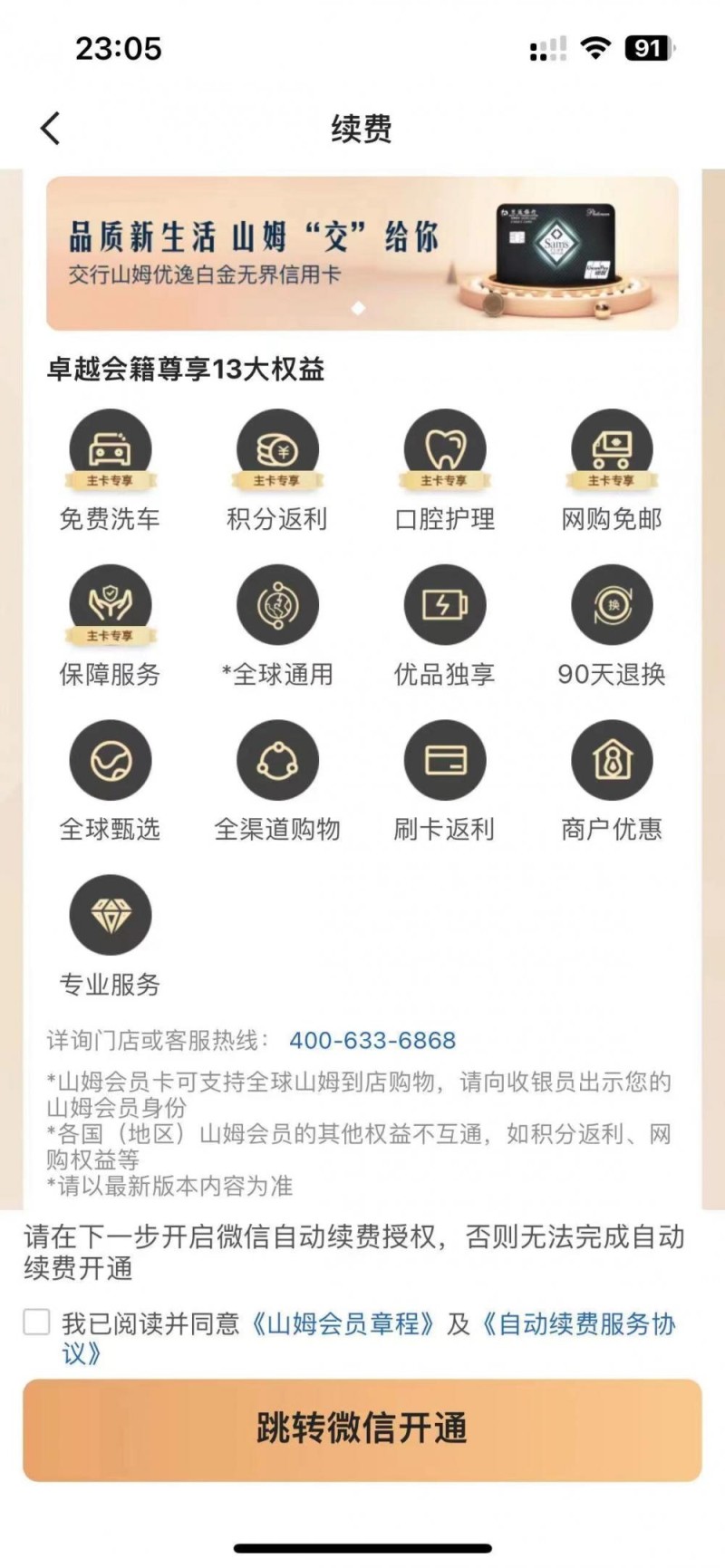Read the 《山姆会员章程》 link
Viewport: 725px width, 1568px height.
tap(343, 1323)
